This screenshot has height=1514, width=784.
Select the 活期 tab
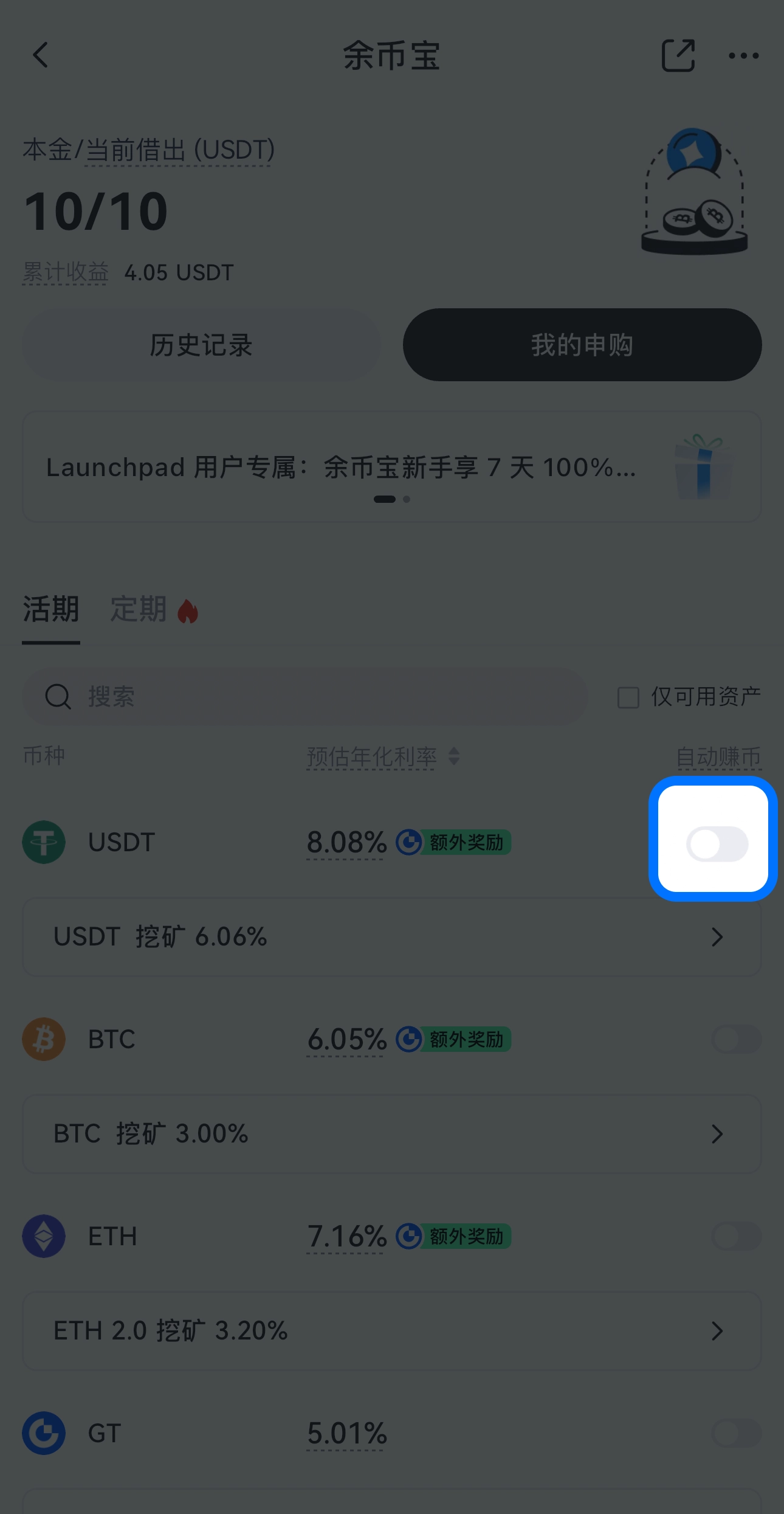(51, 609)
